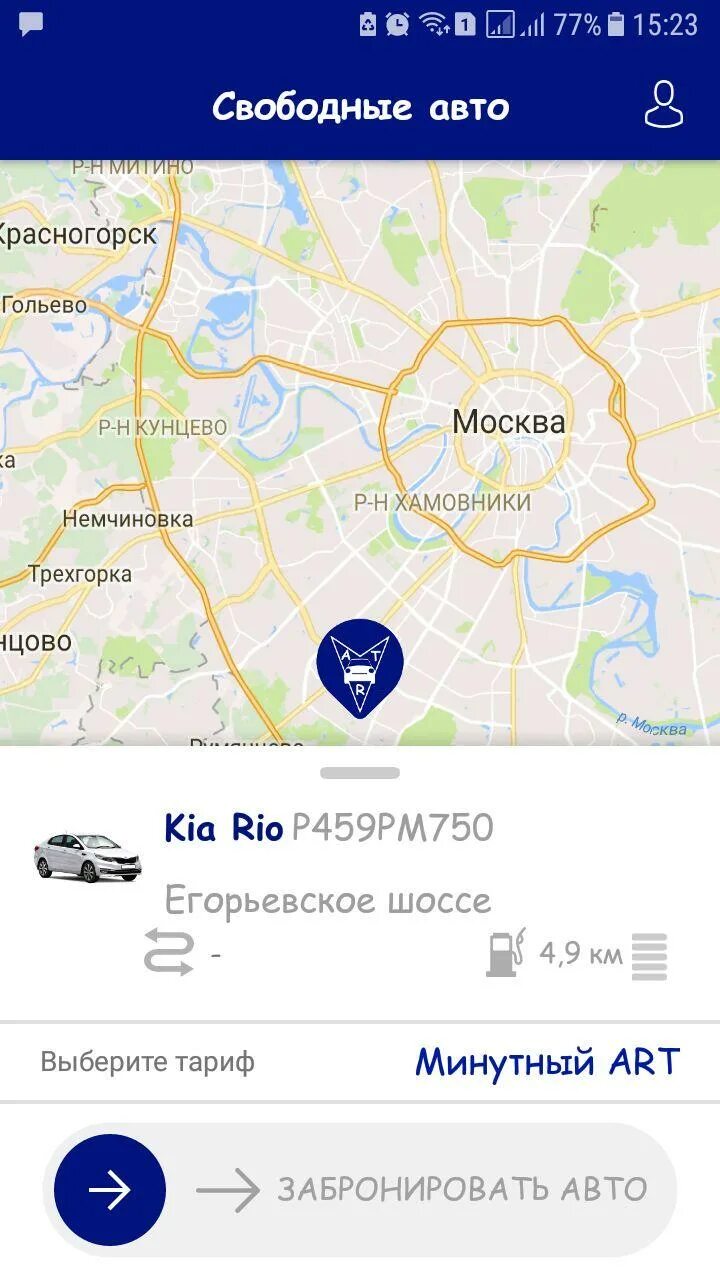Tap the car location pin on the map
This screenshot has width=720, height=1280.
pyautogui.click(x=362, y=665)
